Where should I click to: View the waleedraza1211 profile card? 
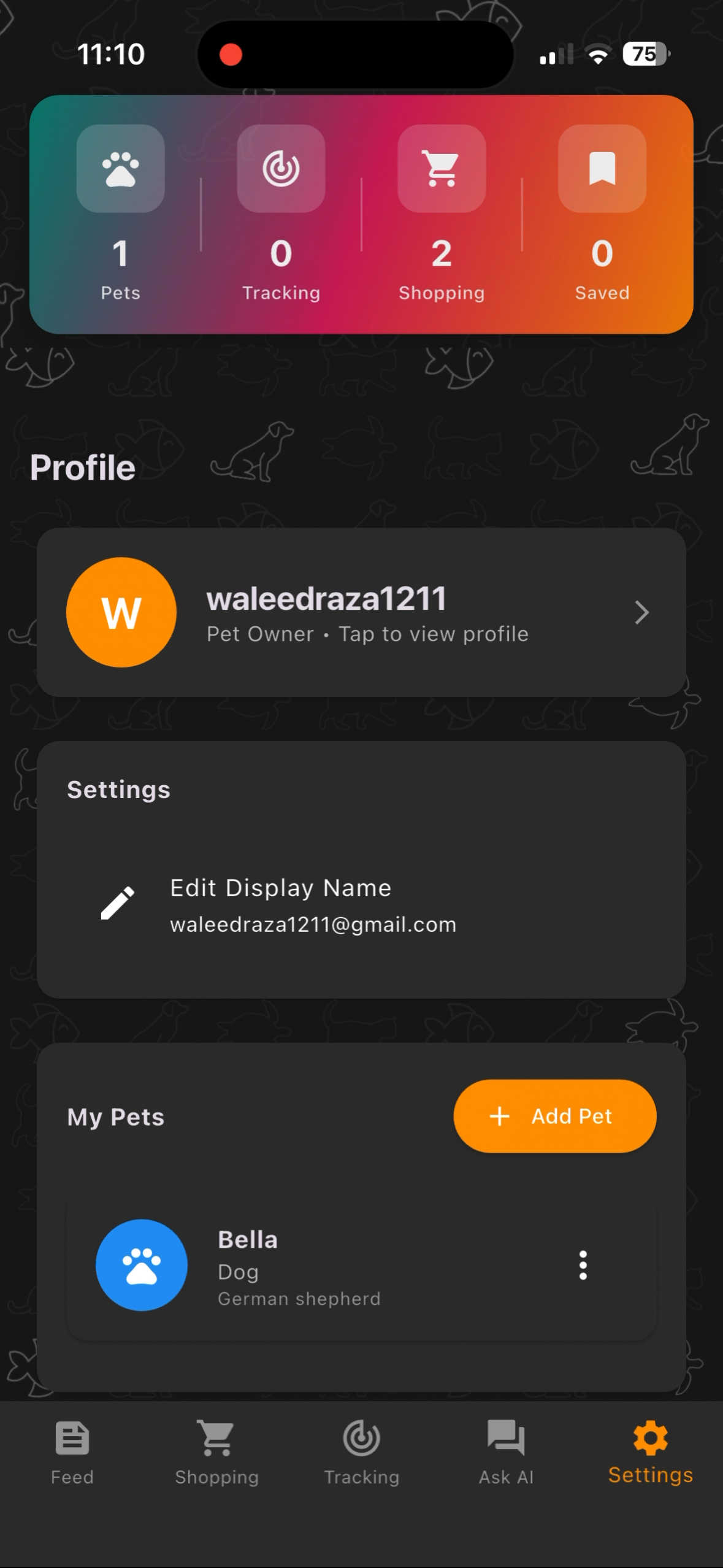361,612
